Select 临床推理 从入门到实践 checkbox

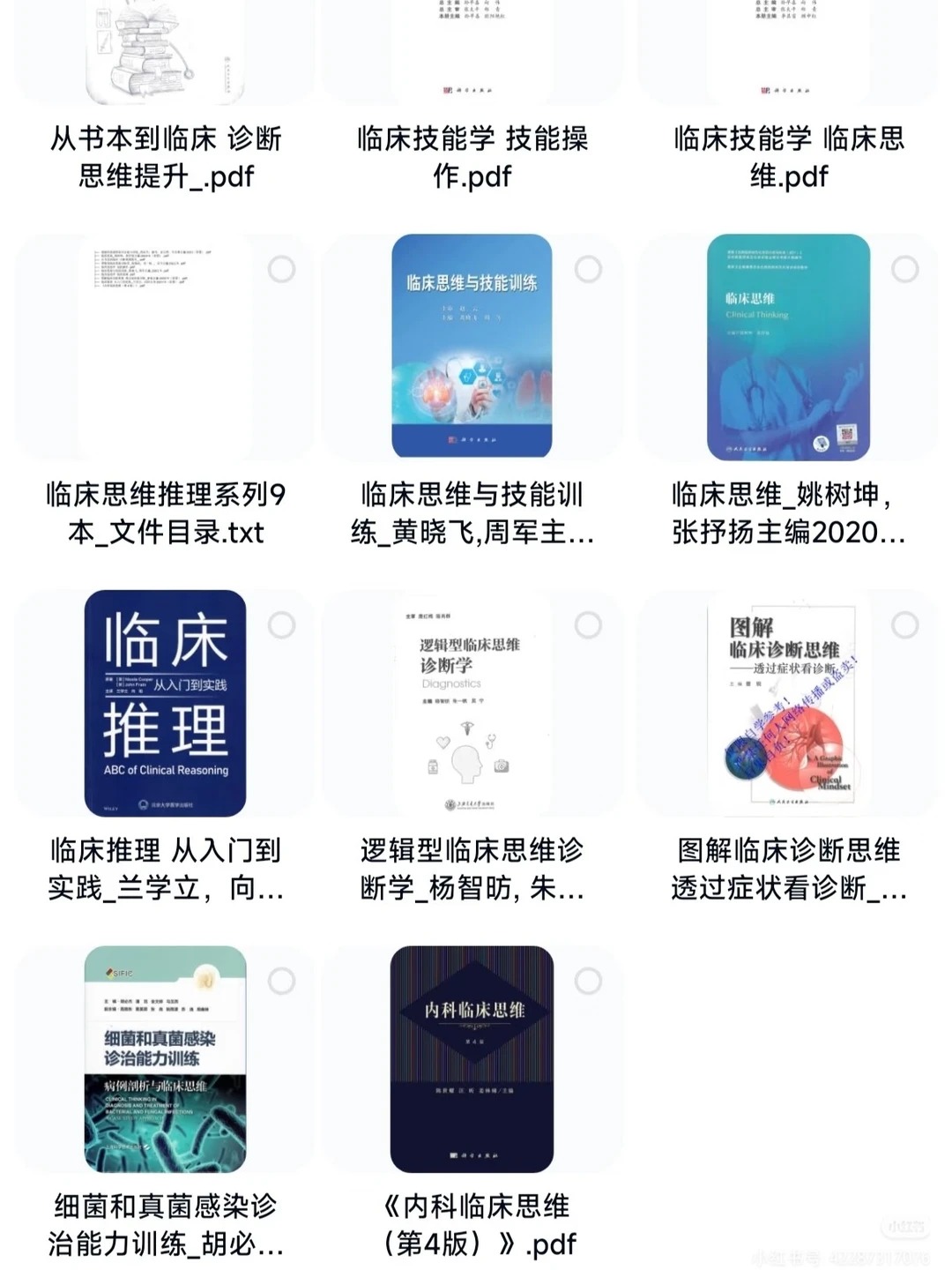click(282, 625)
